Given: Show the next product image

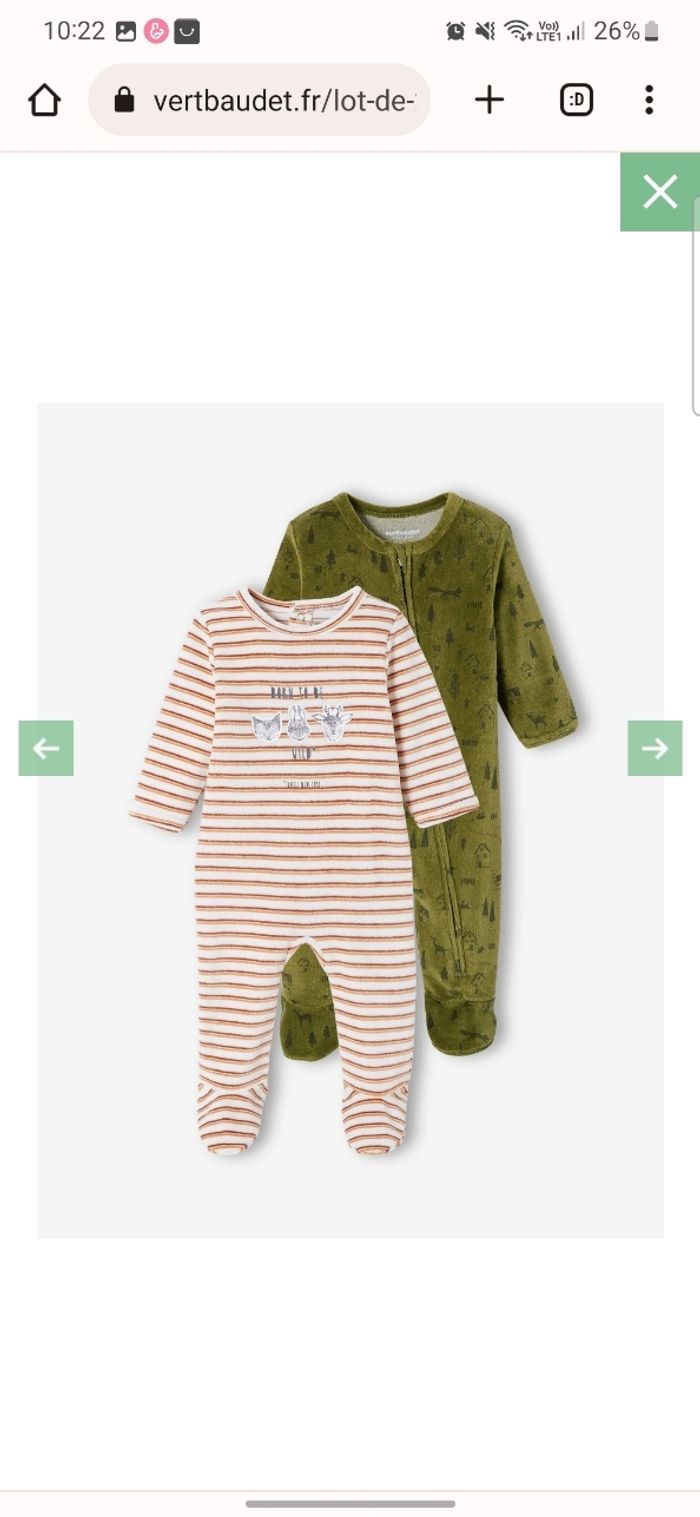Looking at the screenshot, I should [655, 748].
